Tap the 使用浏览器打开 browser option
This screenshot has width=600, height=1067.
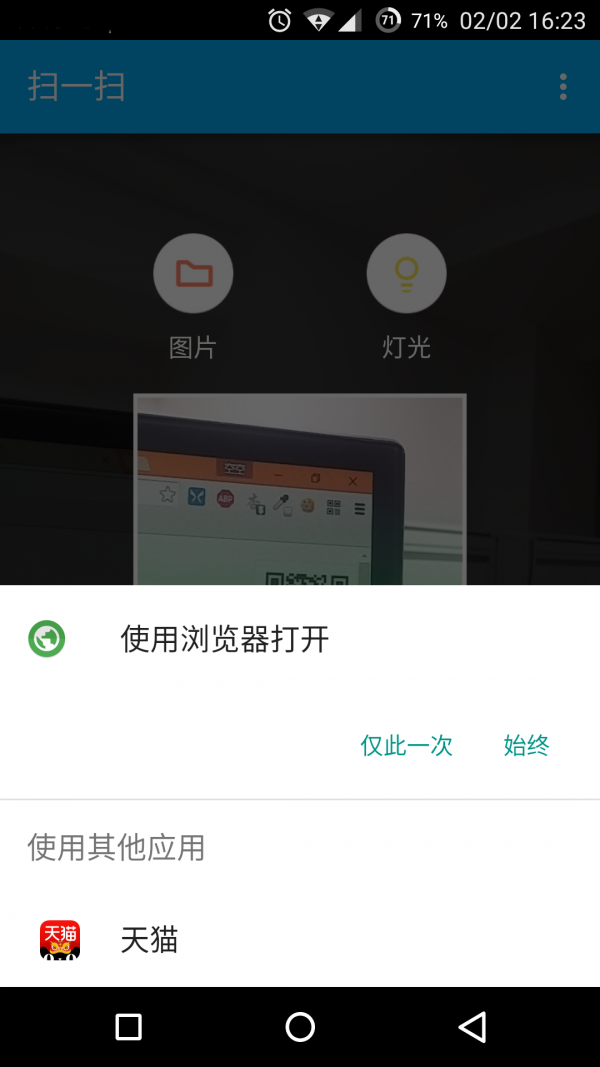pos(224,639)
